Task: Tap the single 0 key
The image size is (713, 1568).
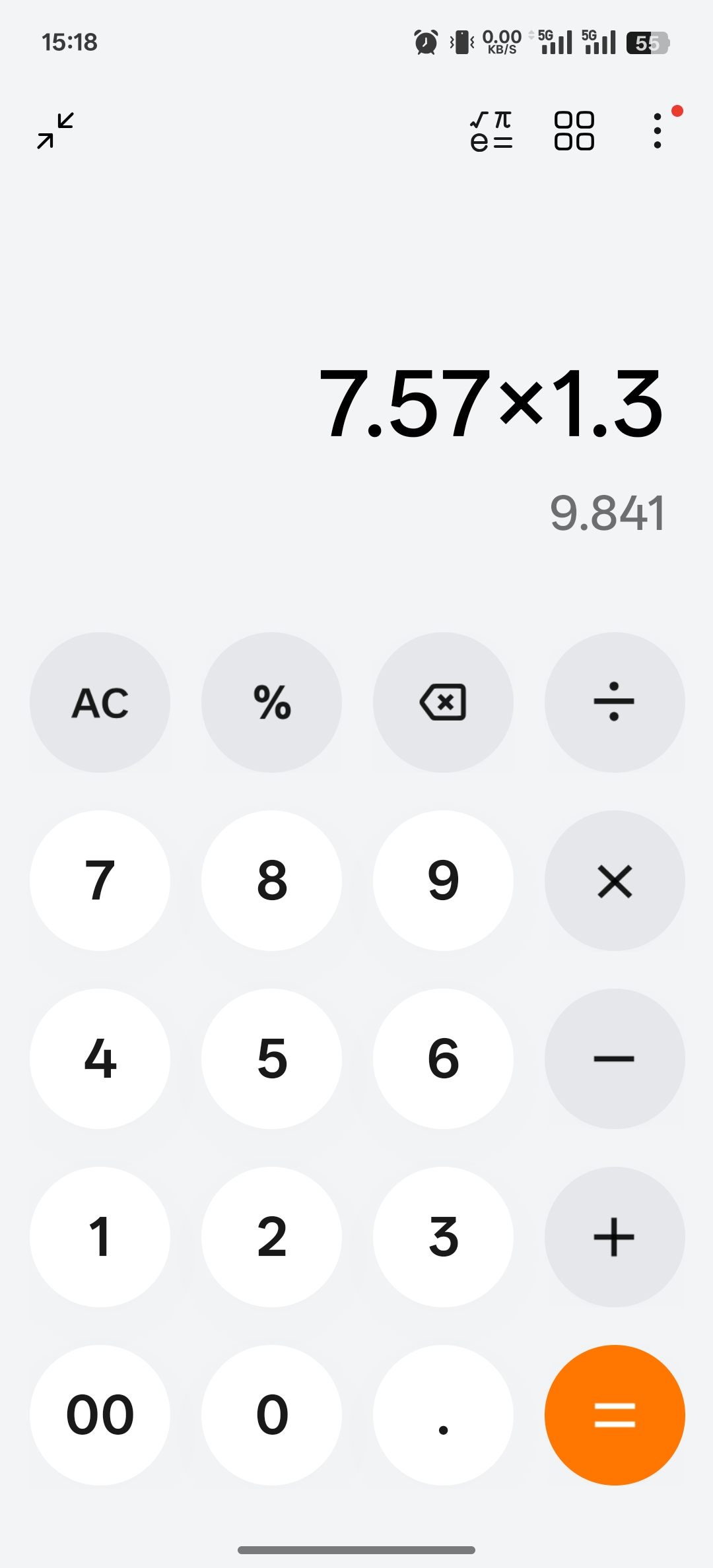Action: pos(271,1415)
